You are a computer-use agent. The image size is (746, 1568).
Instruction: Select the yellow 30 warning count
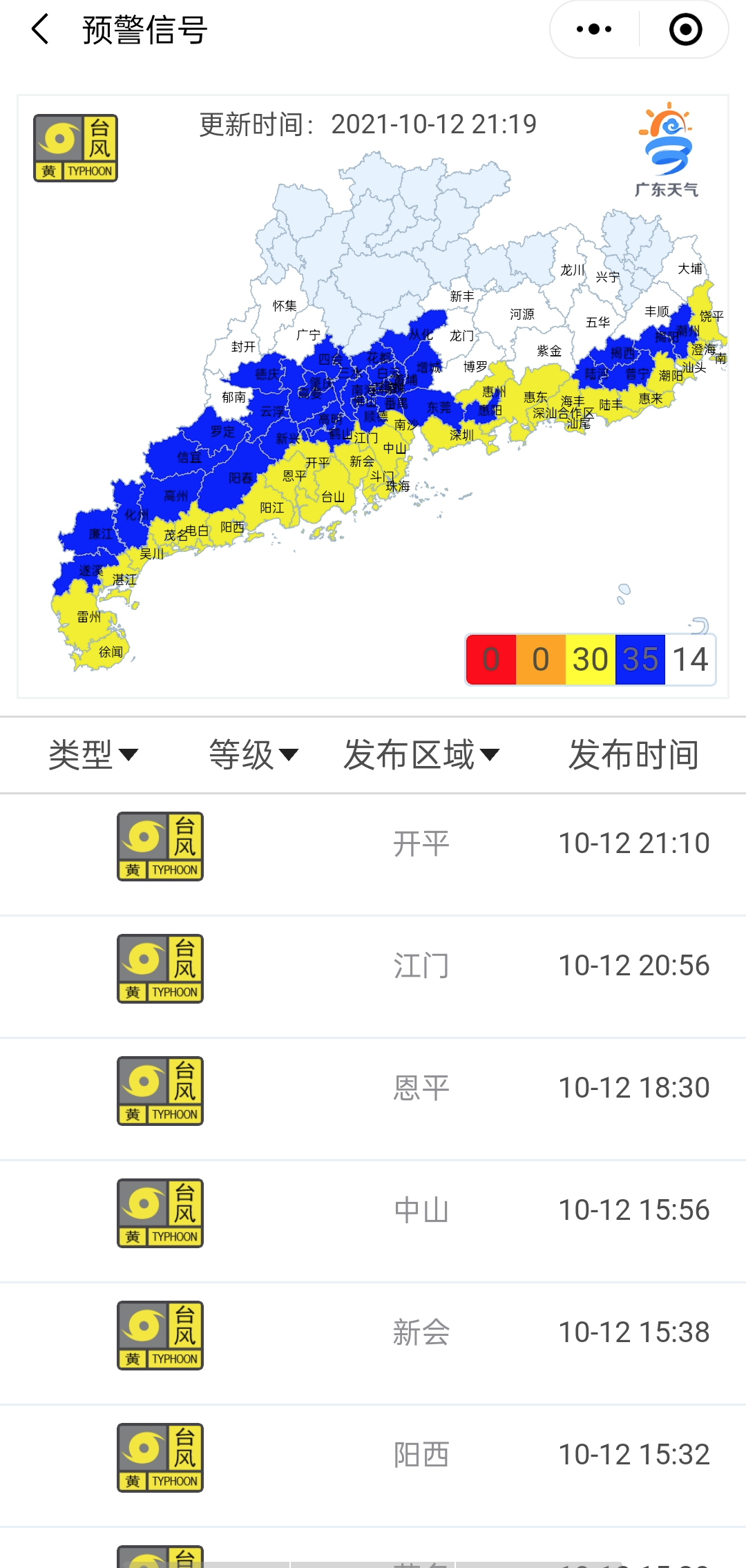591,660
